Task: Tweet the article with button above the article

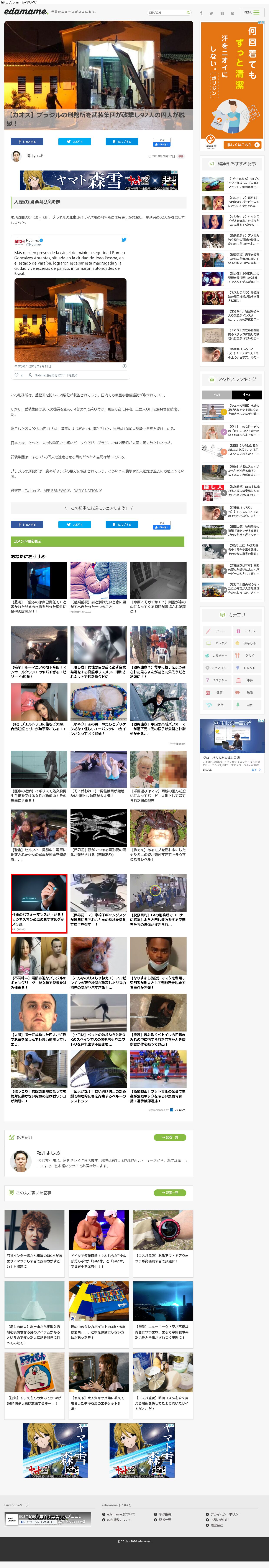Action: click(74, 141)
